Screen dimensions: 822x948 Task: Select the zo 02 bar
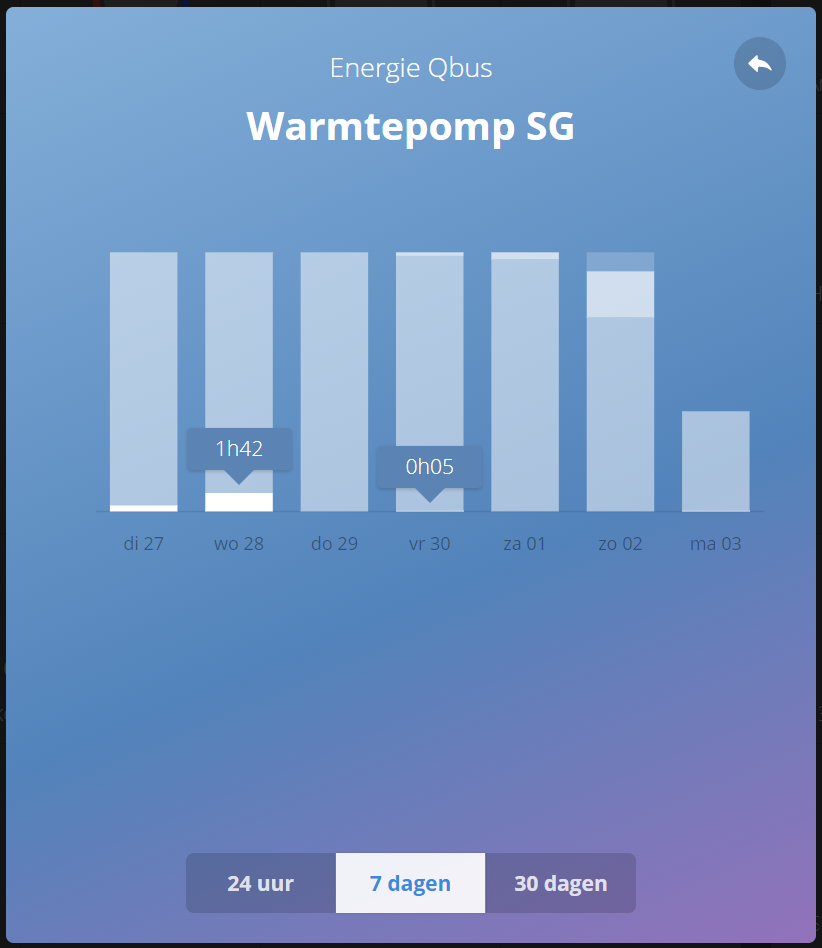(x=620, y=400)
